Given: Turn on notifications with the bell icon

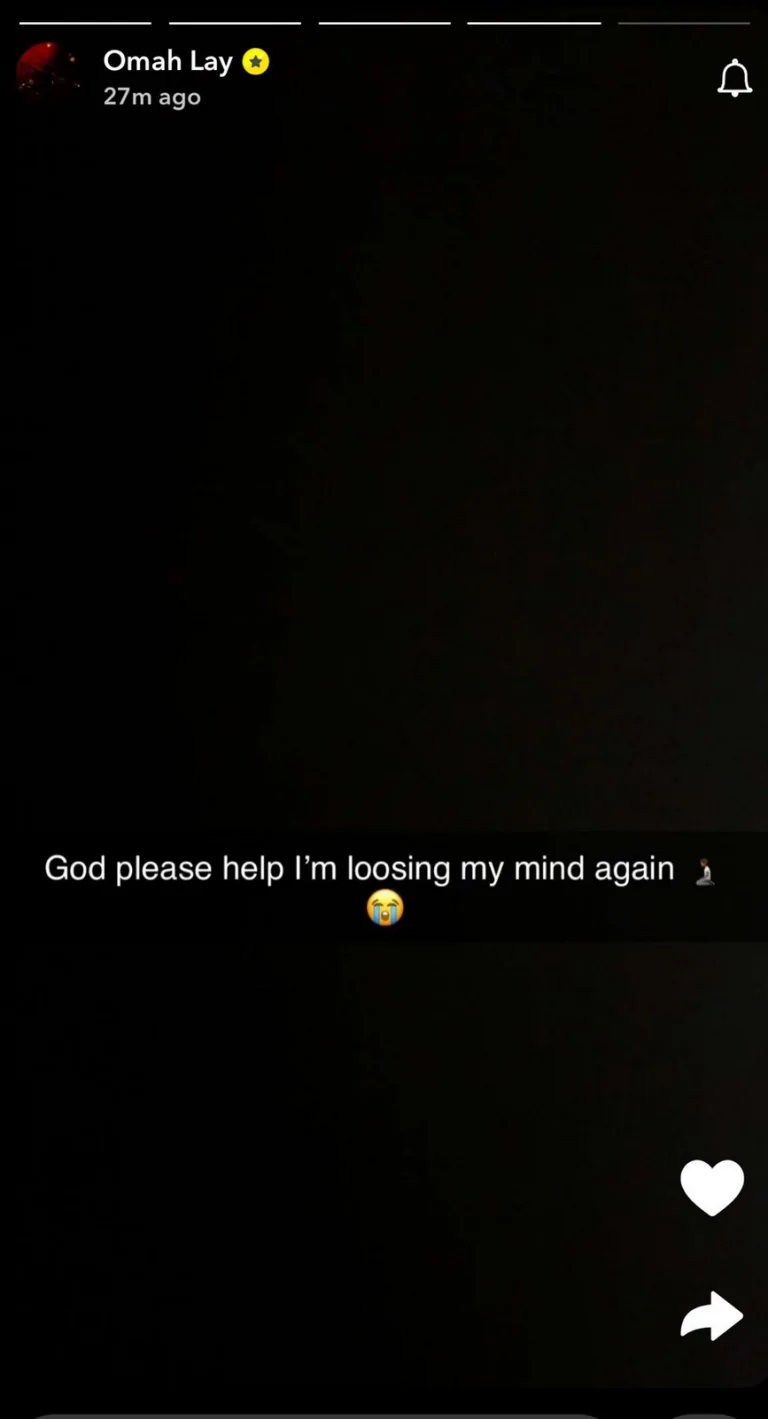Looking at the screenshot, I should pos(734,78).
